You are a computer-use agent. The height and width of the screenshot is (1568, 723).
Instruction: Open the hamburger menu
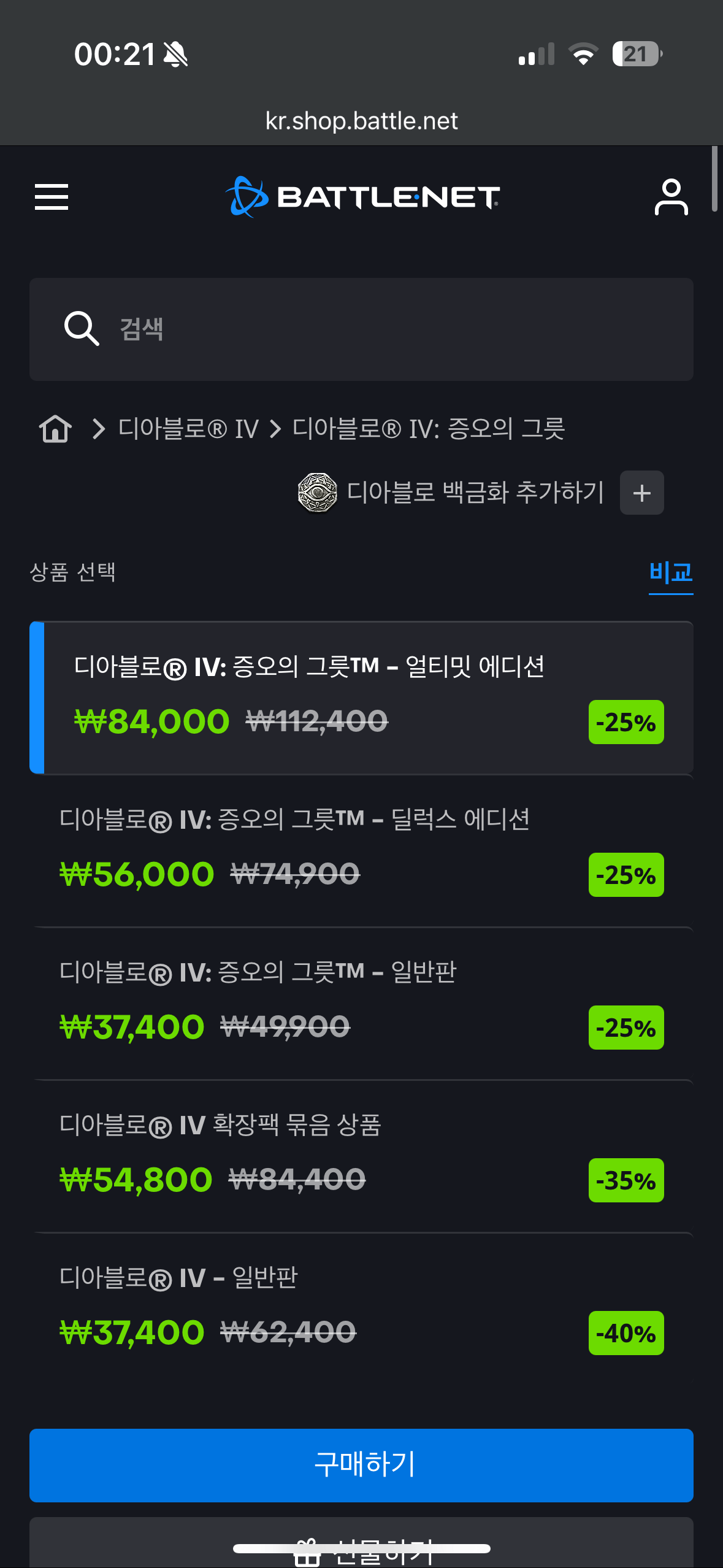click(x=52, y=197)
